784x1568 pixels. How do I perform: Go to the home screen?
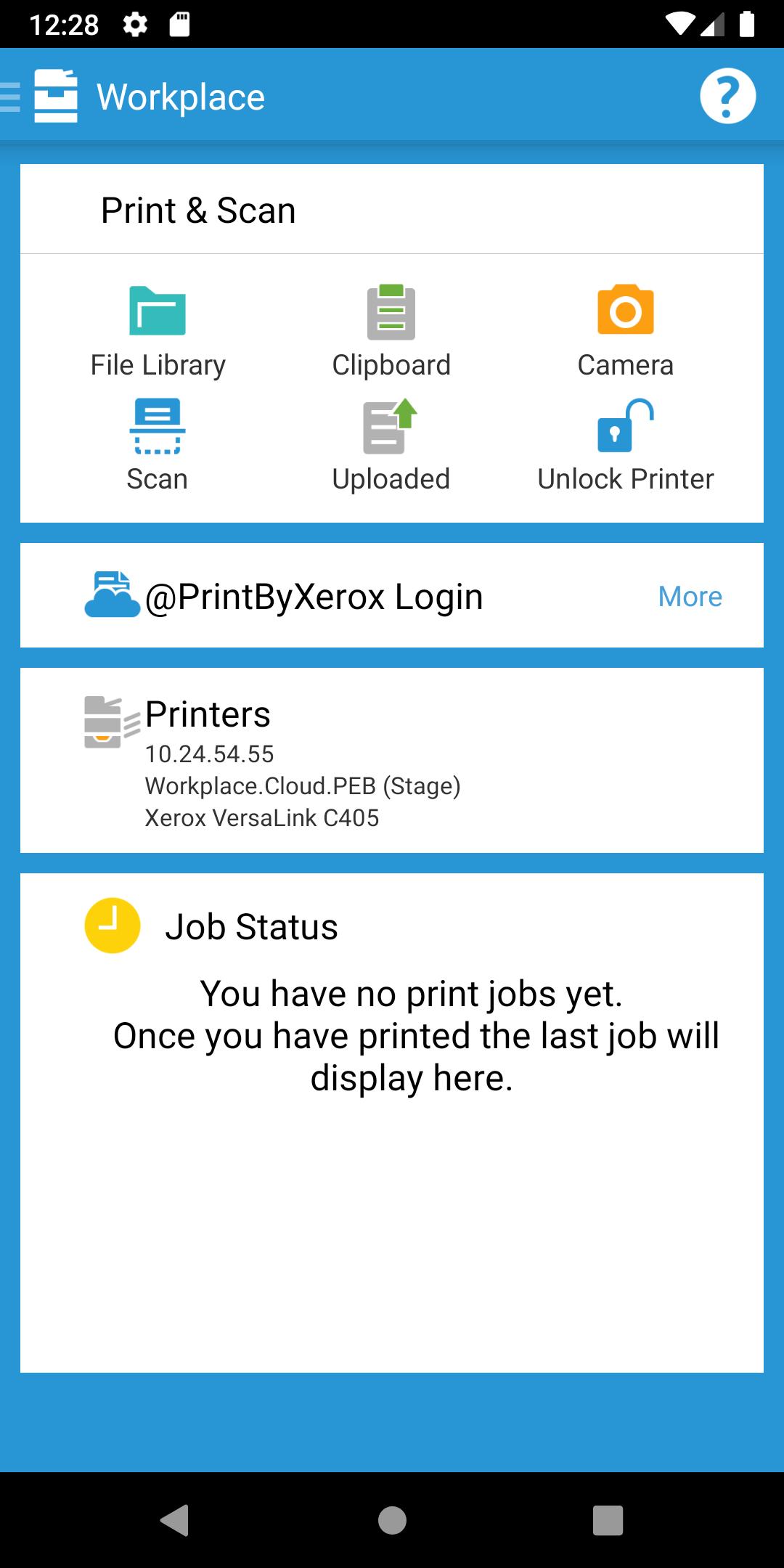(392, 1519)
